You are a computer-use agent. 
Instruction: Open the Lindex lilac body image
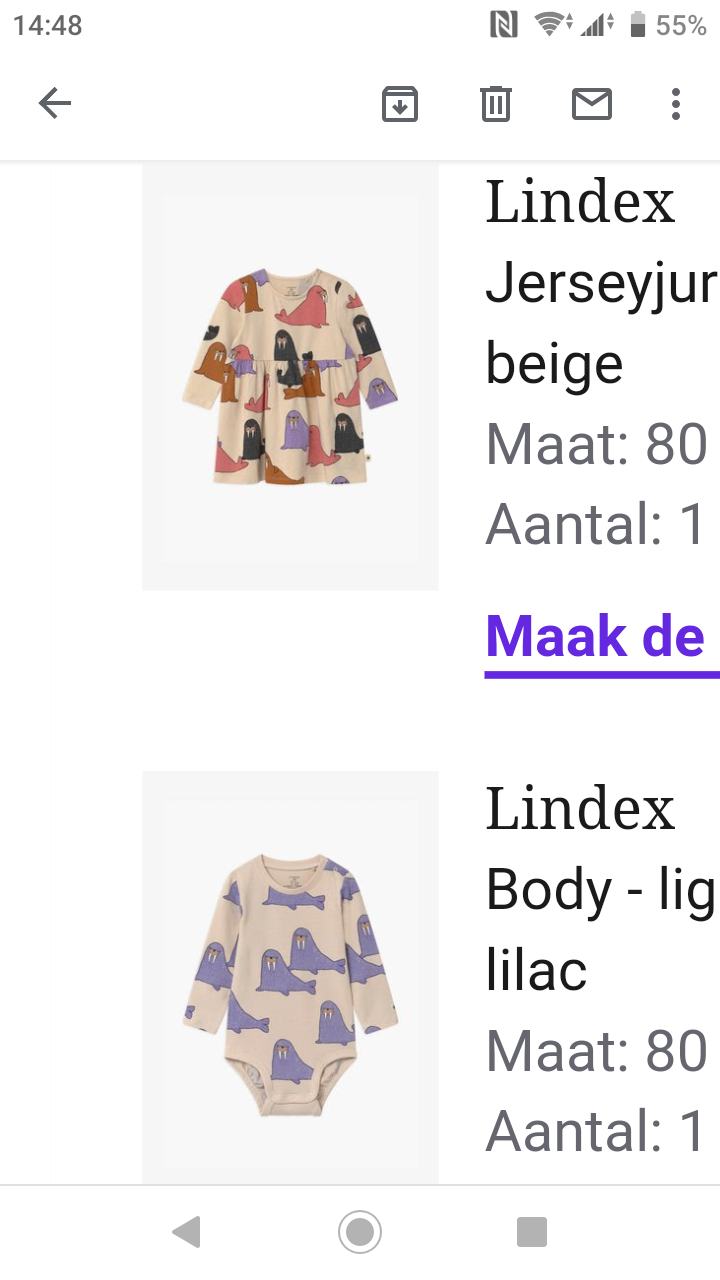coord(290,978)
